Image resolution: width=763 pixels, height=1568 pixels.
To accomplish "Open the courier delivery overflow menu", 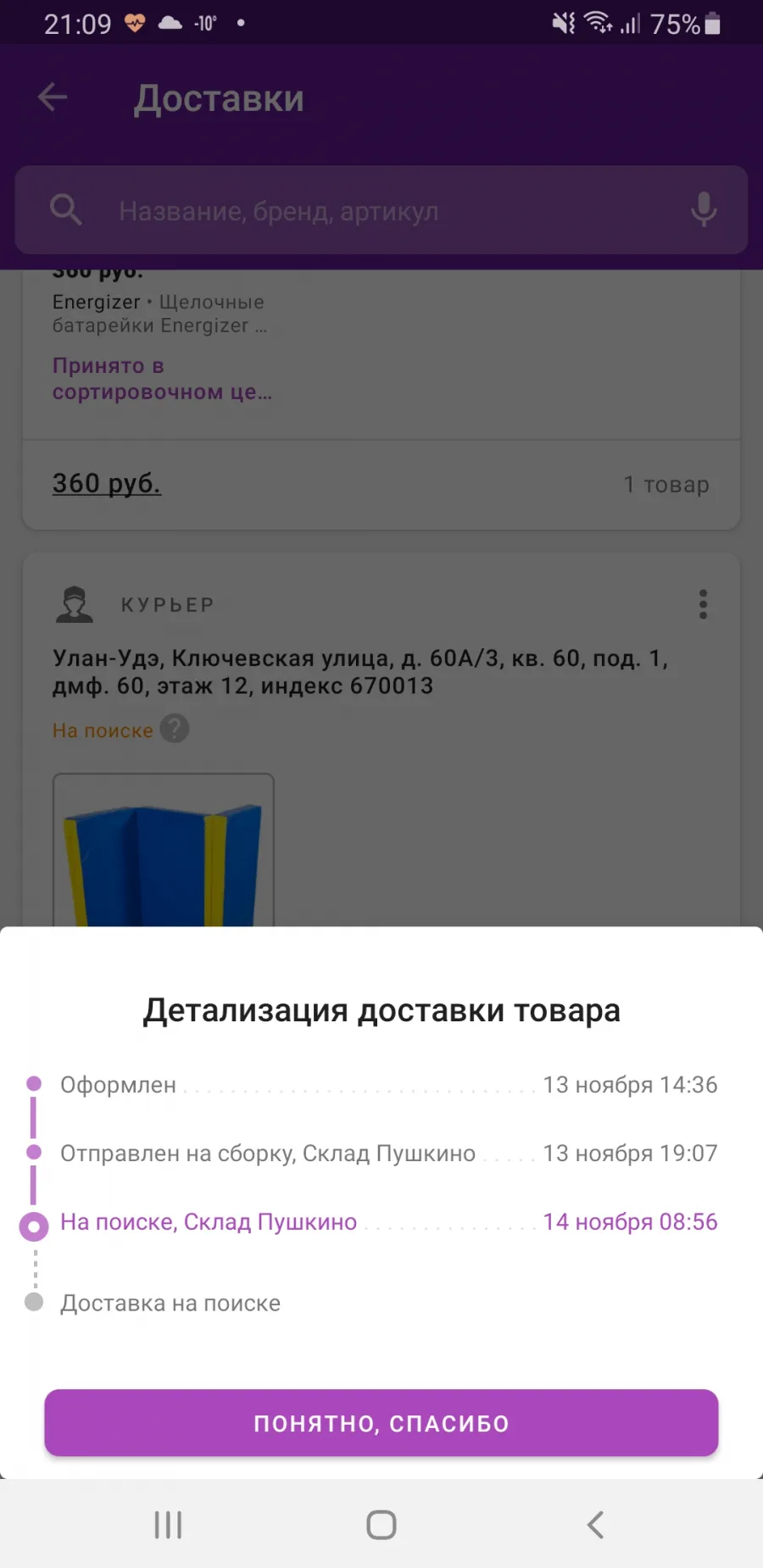I will [703, 604].
